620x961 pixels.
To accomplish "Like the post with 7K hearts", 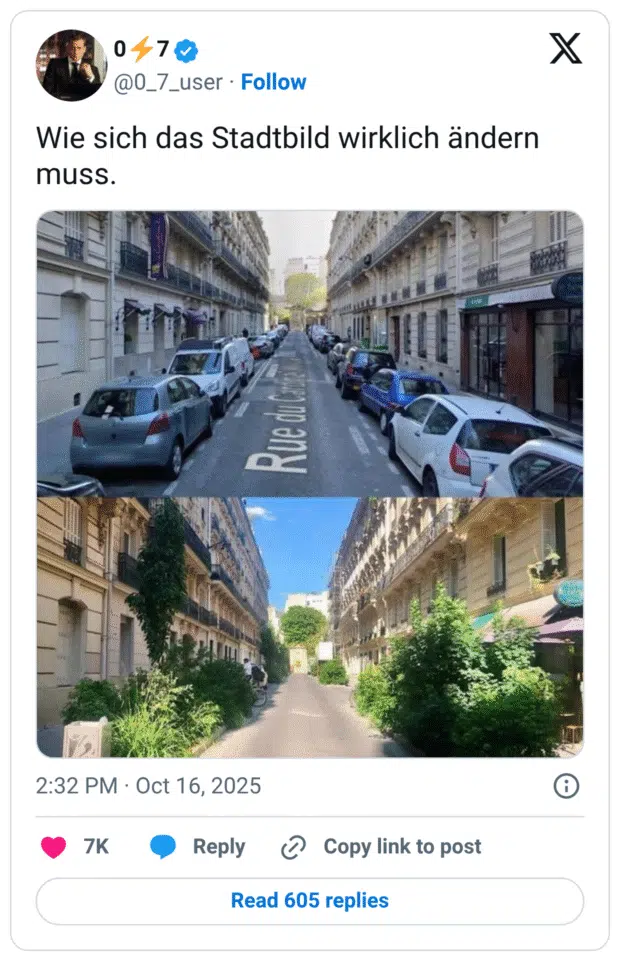I will click(x=54, y=847).
